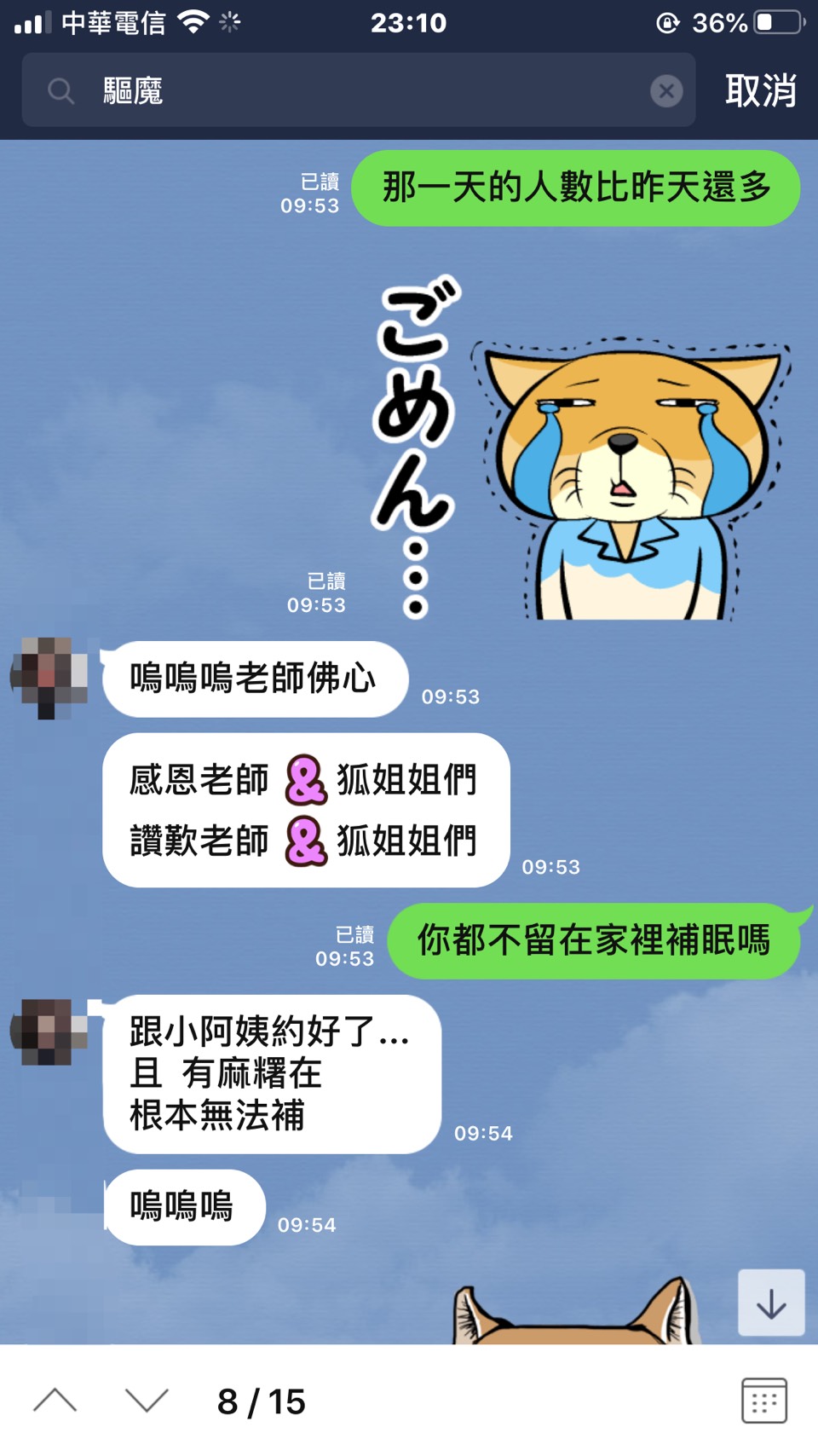Open the calendar date picker
This screenshot has width=818, height=1456.
763,1401
